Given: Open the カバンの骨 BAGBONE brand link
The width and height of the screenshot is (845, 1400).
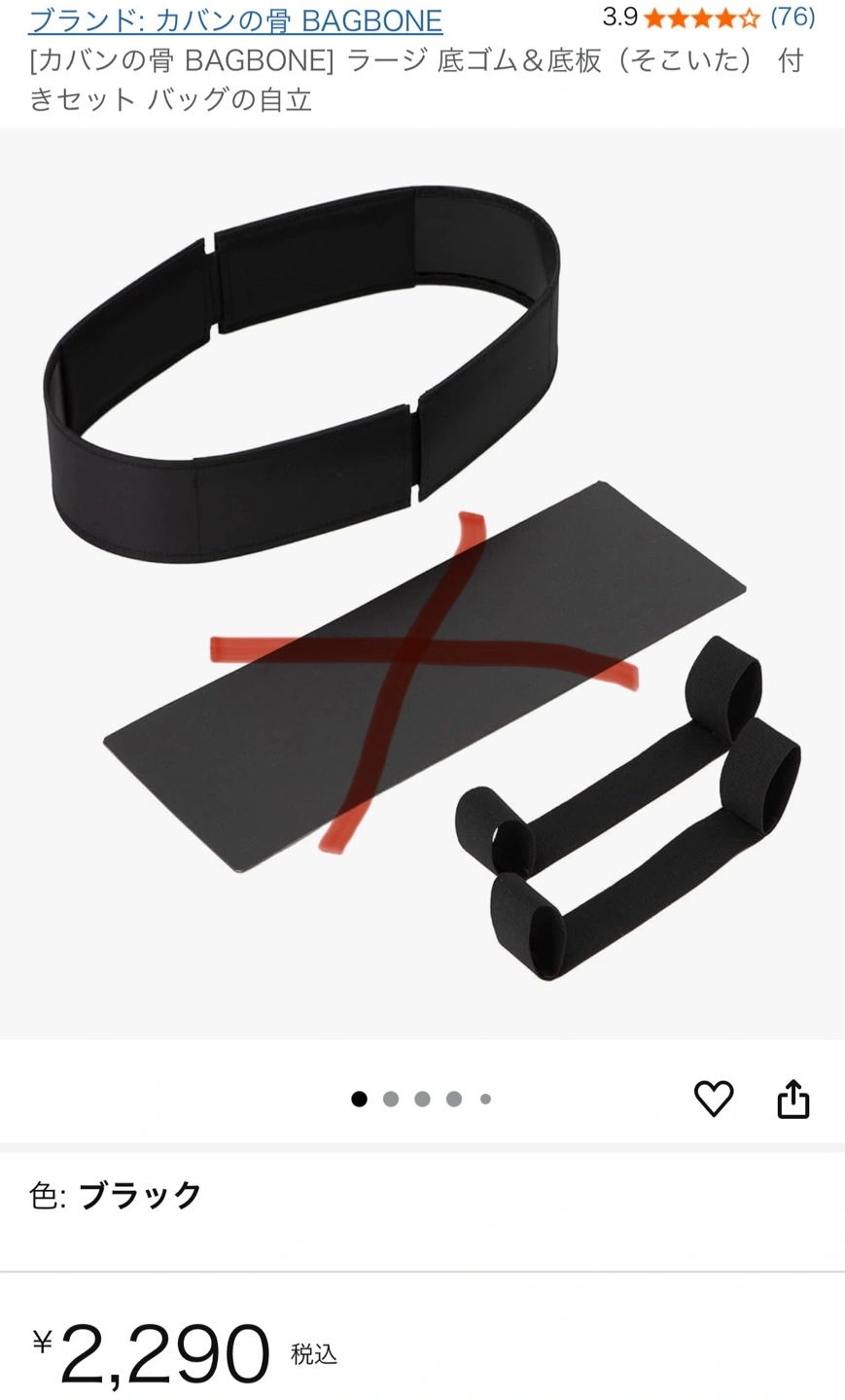Looking at the screenshot, I should [235, 19].
